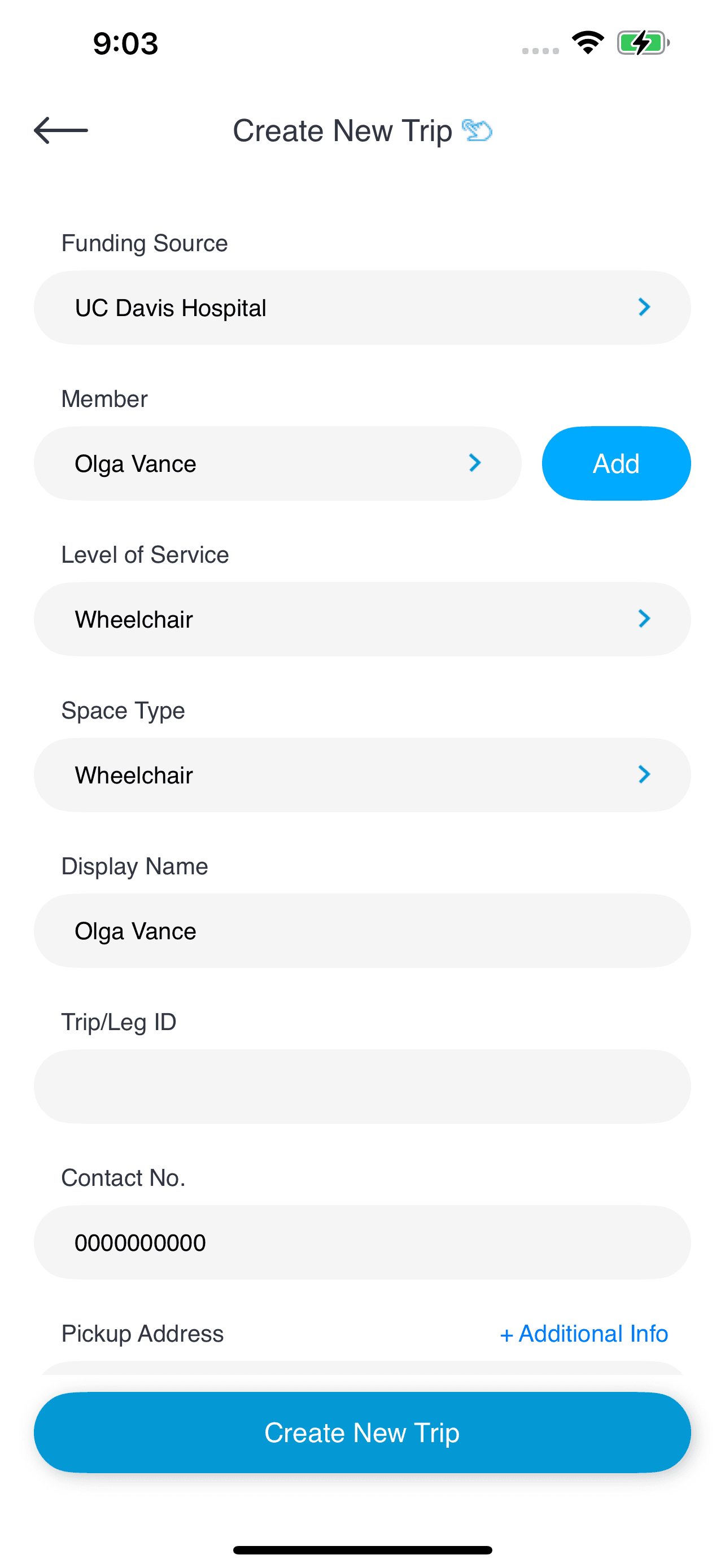Open the Space Type picker
The height and width of the screenshot is (1568, 725).
point(362,775)
